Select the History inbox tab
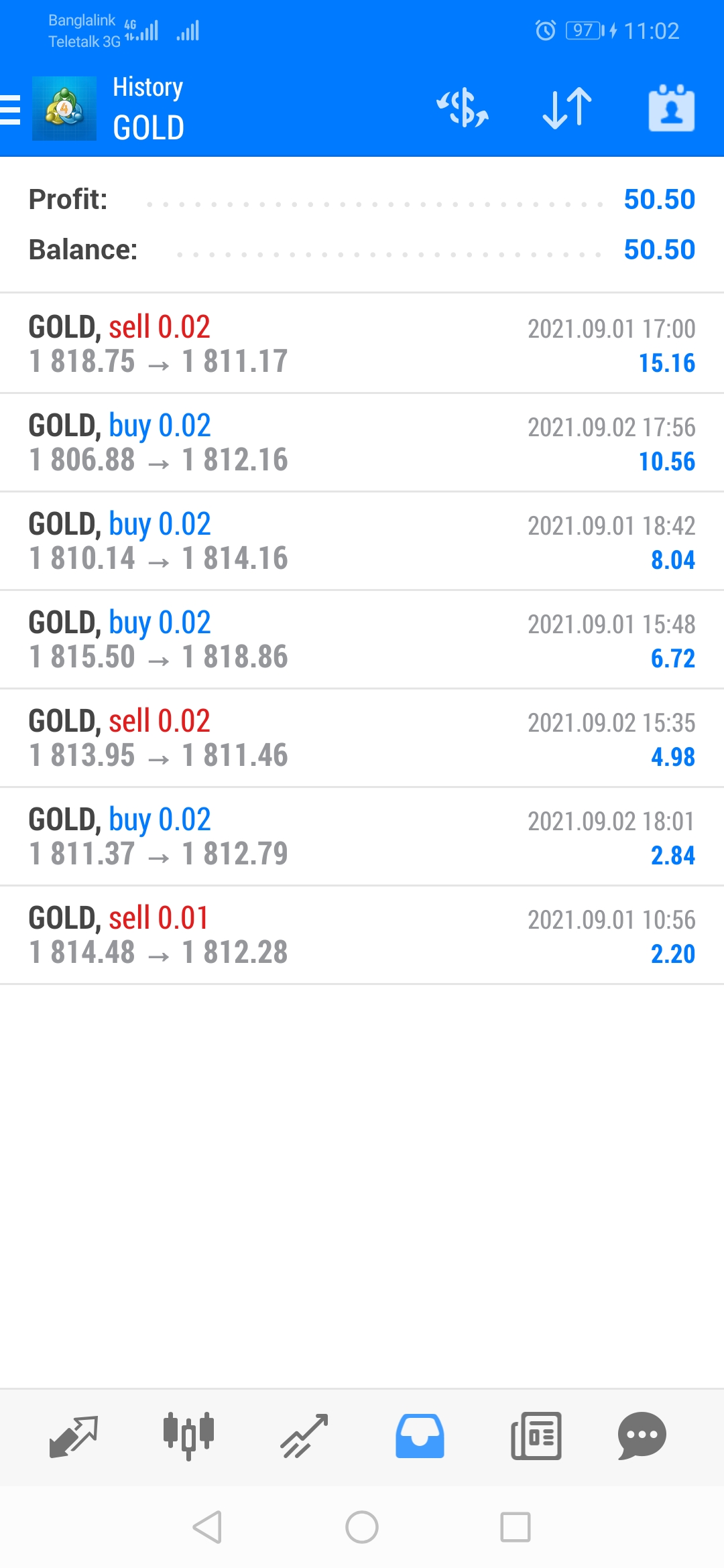Viewport: 724px width, 1568px height. [420, 1436]
